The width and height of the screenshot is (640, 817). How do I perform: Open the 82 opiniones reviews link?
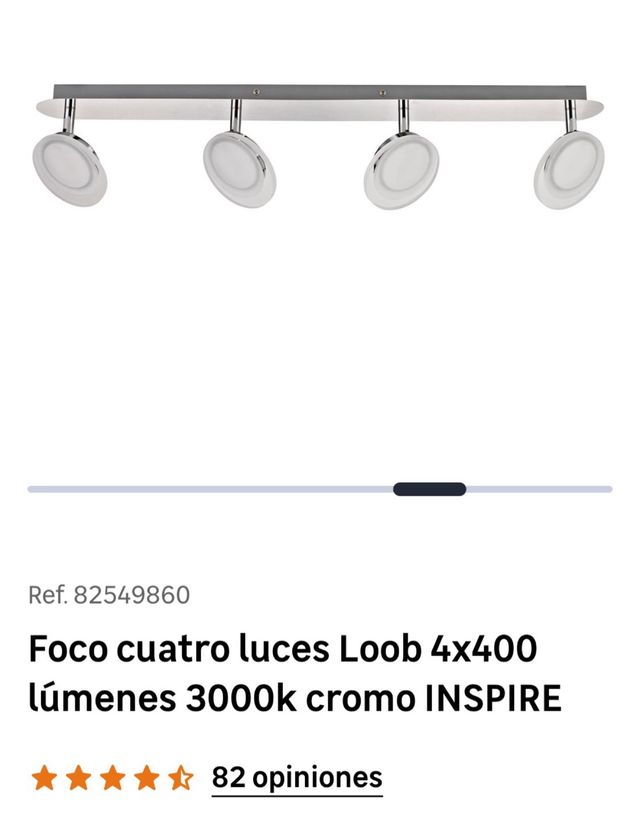296,777
